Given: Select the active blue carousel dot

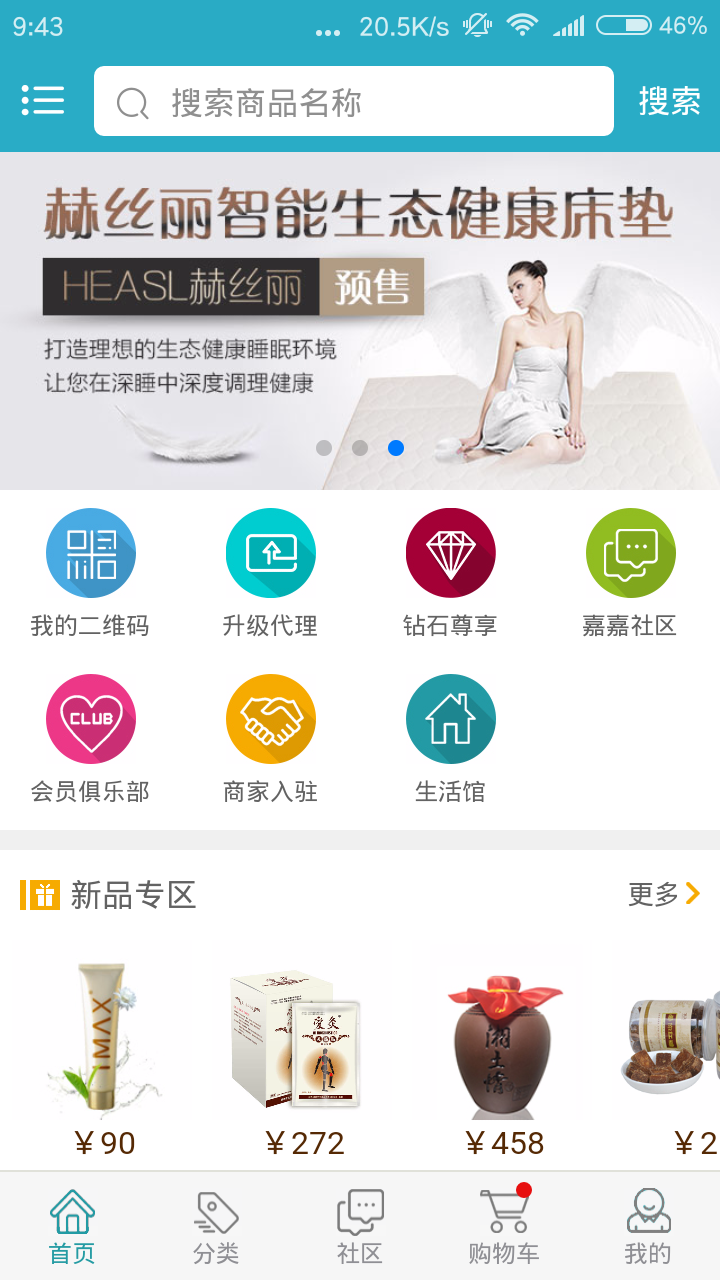Looking at the screenshot, I should (396, 448).
